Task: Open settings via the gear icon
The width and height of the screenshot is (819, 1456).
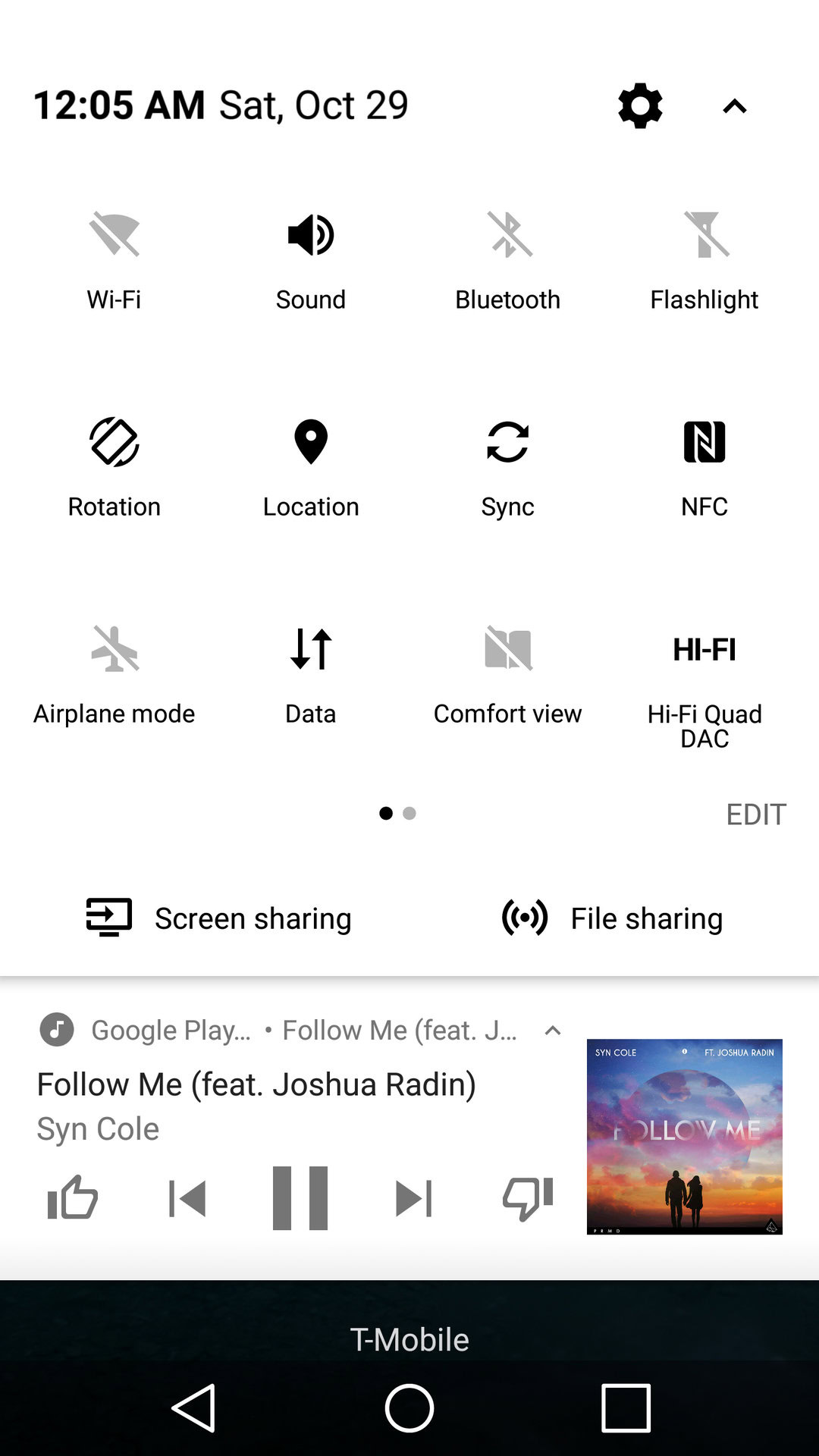Action: point(640,105)
